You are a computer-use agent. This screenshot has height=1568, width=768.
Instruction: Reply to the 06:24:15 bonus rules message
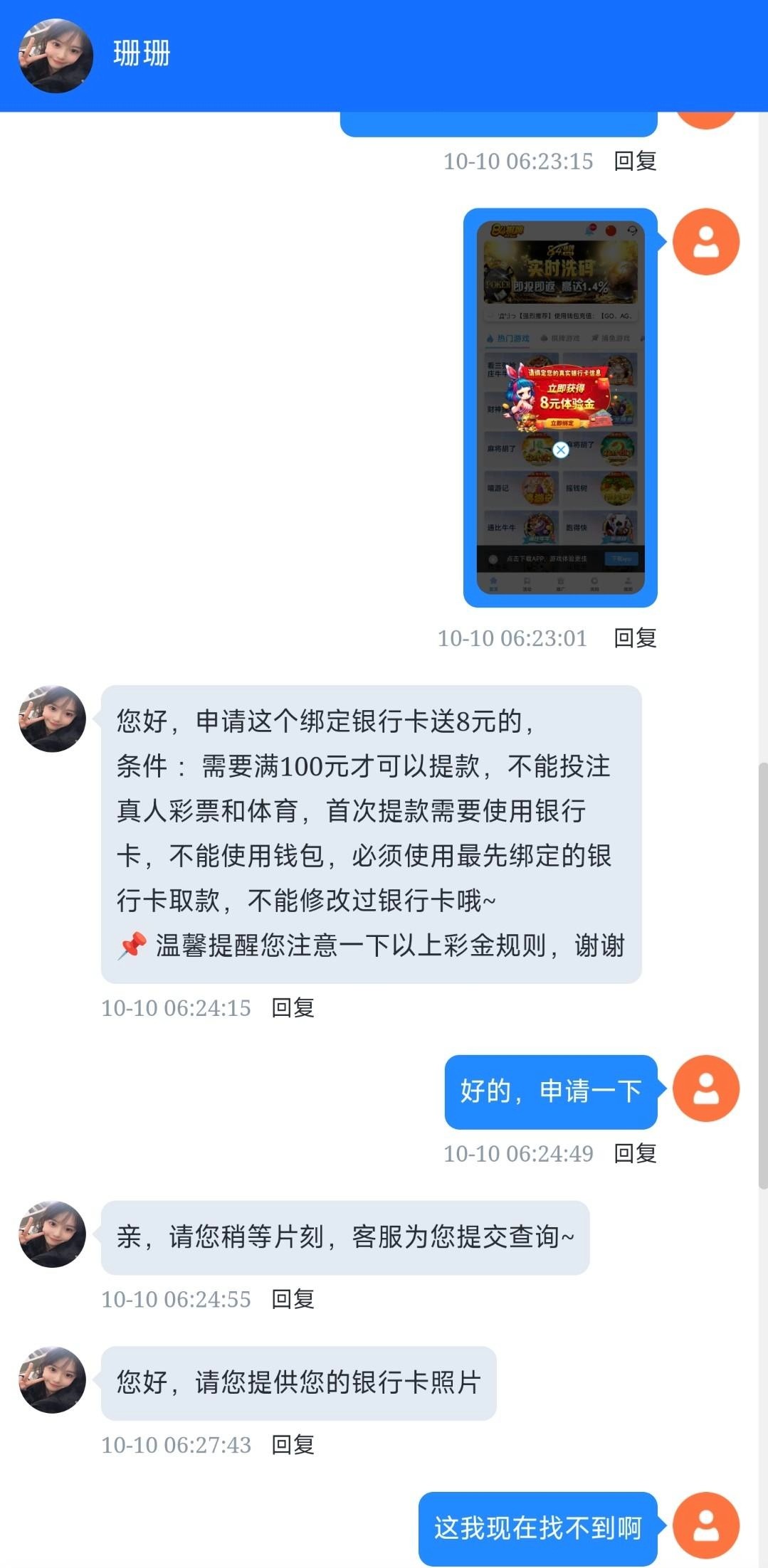[x=293, y=1007]
